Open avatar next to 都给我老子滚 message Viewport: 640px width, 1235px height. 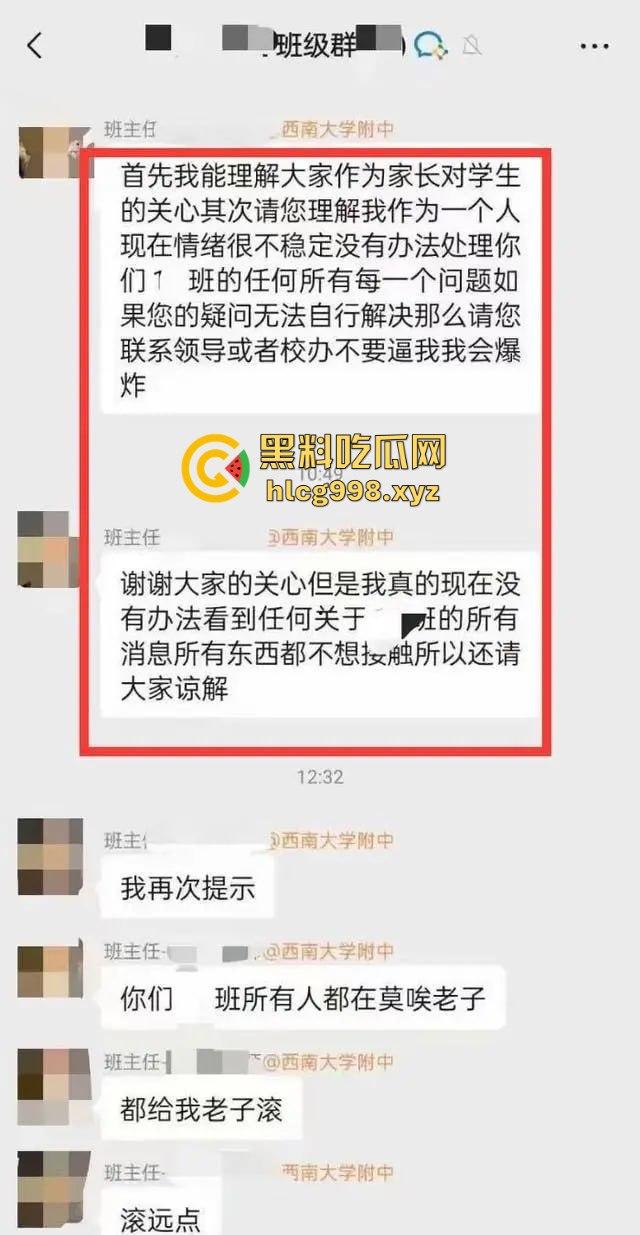50,1078
